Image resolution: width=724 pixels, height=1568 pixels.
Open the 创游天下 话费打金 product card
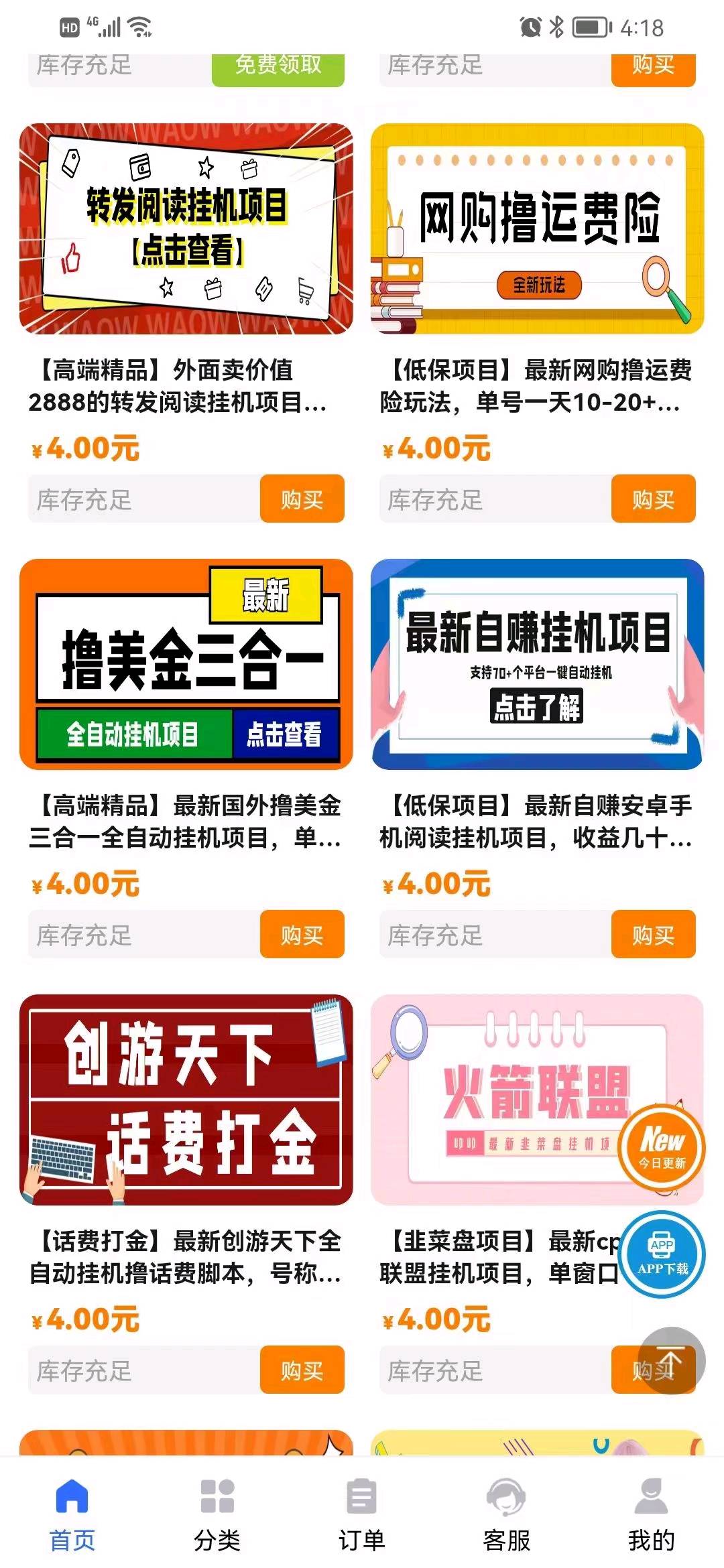coord(186,1100)
